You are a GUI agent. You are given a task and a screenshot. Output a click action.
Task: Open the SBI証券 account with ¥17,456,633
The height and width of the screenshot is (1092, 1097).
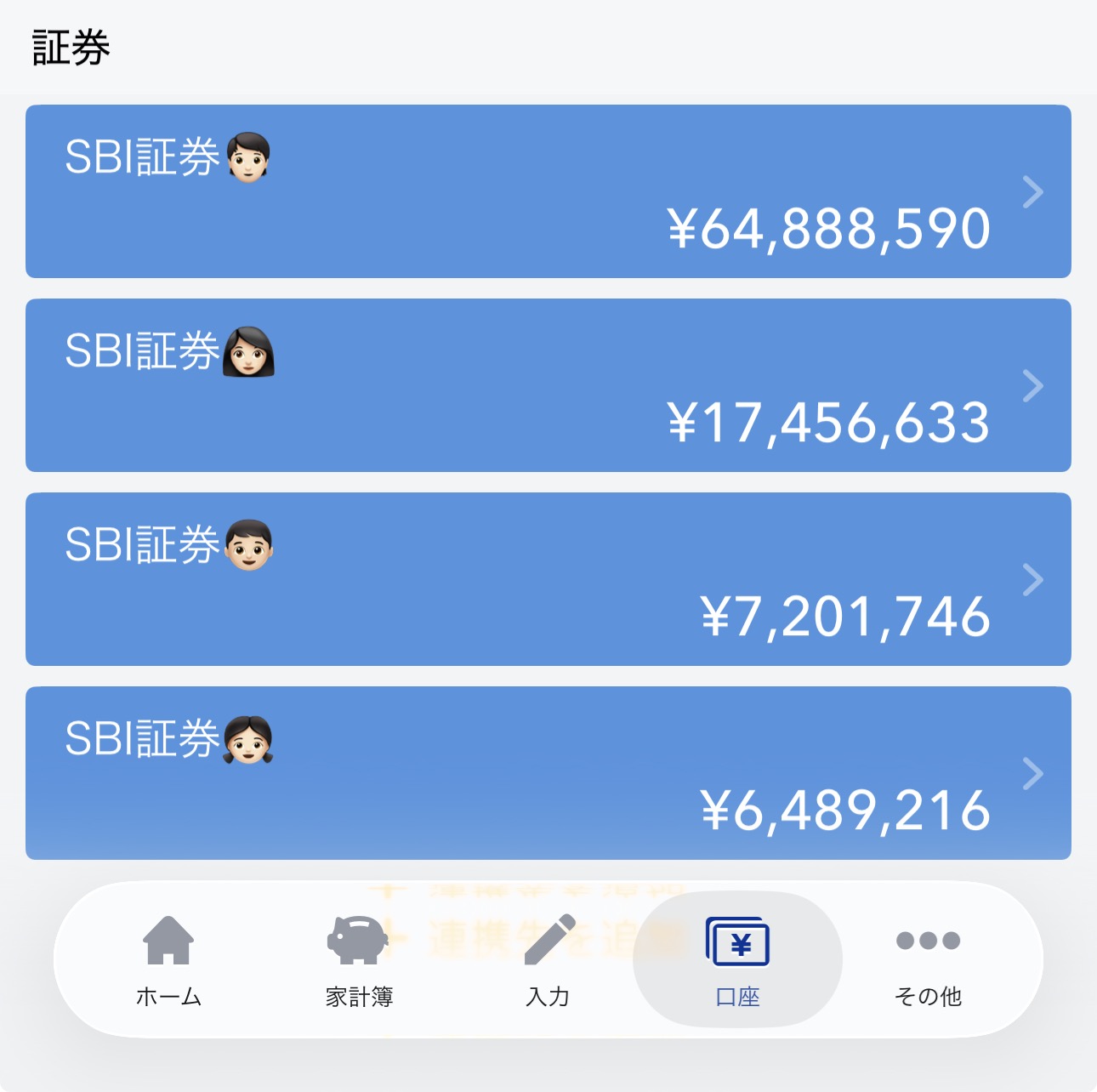point(548,385)
